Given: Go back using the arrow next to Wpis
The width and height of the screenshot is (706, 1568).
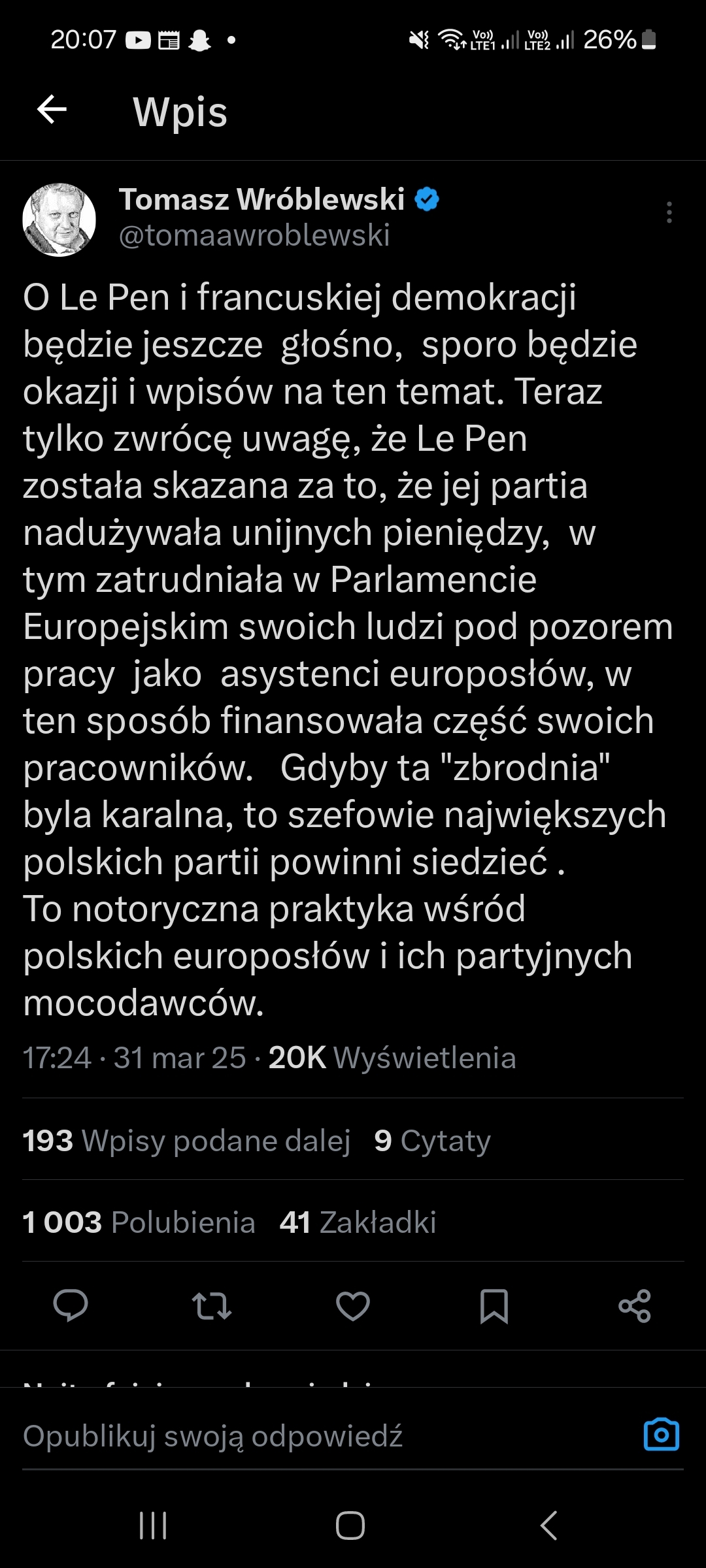Looking at the screenshot, I should click(x=52, y=109).
